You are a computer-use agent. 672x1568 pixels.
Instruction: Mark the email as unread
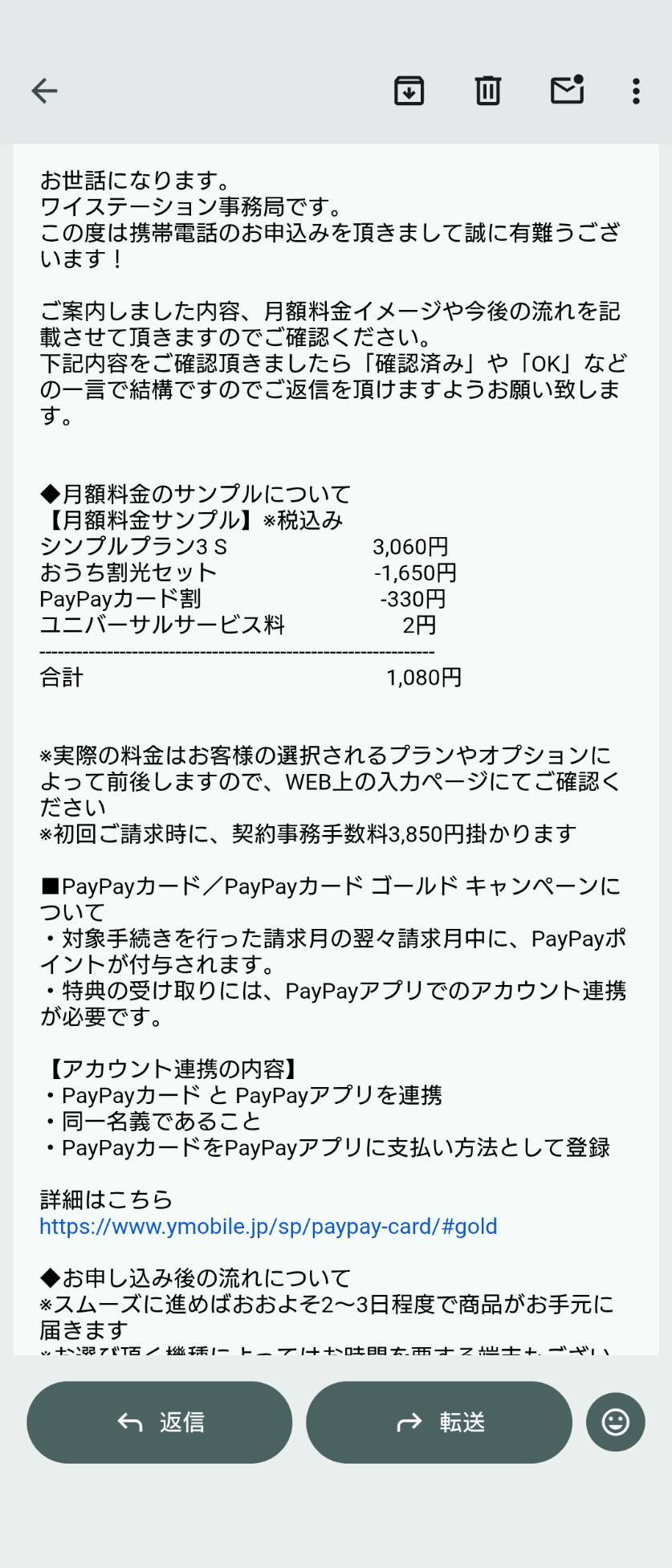tap(567, 90)
